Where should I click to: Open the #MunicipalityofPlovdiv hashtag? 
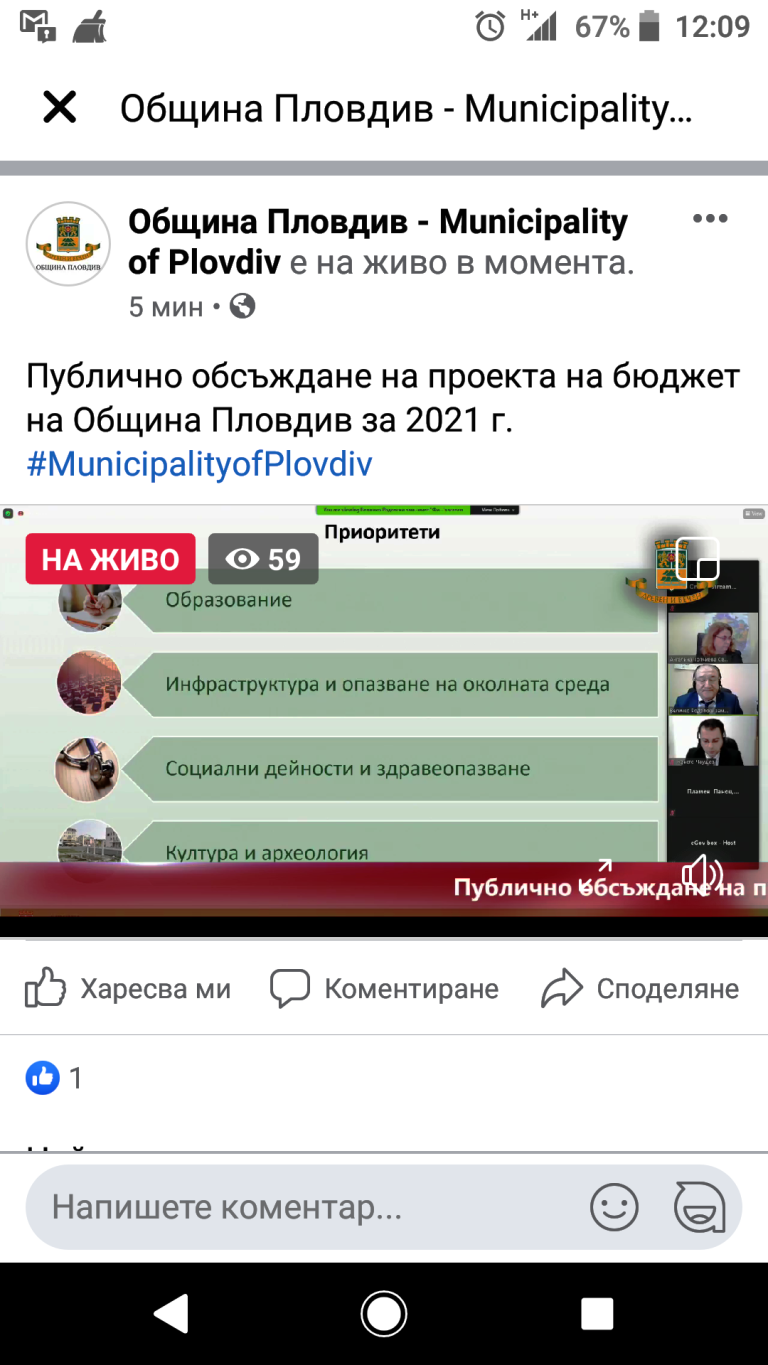click(199, 464)
